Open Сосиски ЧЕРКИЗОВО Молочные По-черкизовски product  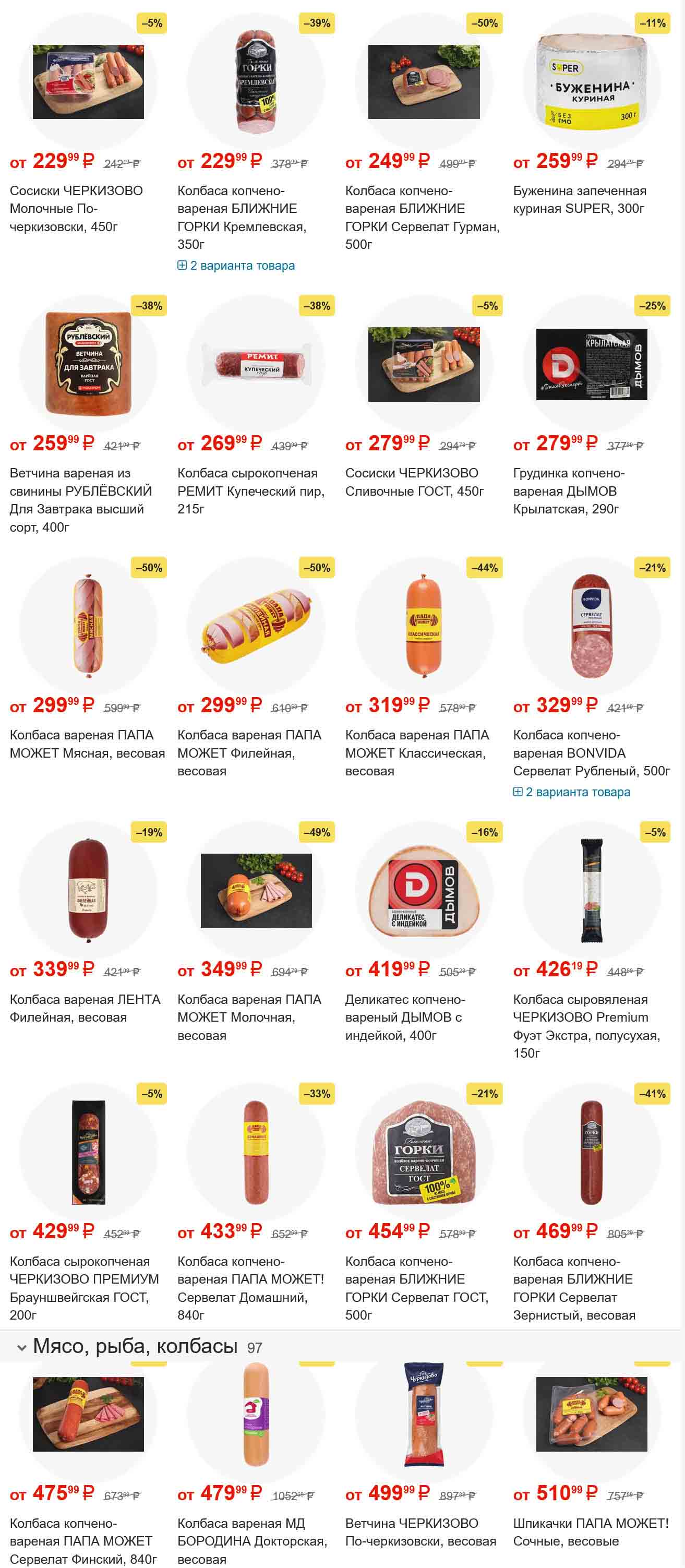[76, 208]
